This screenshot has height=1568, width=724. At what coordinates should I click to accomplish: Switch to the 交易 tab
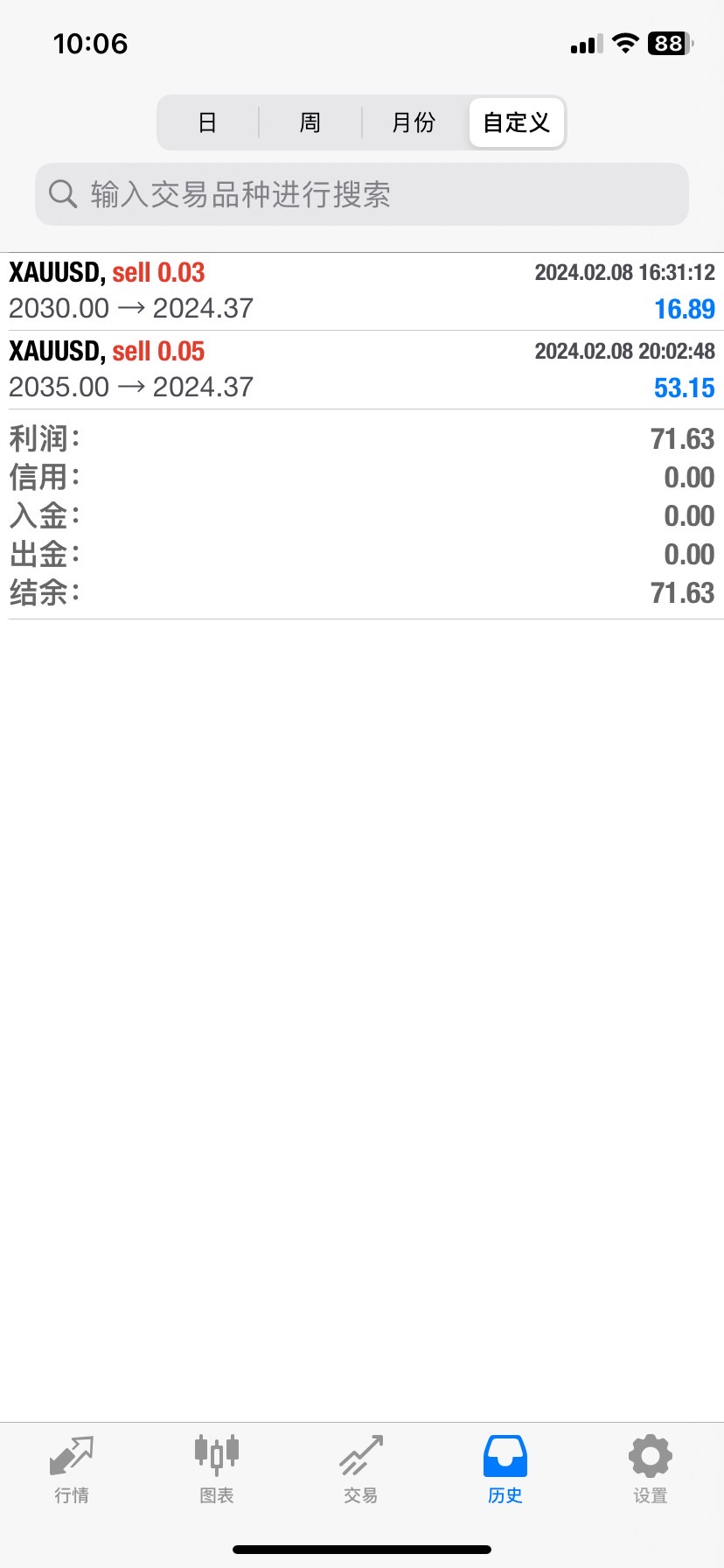pyautogui.click(x=361, y=1470)
